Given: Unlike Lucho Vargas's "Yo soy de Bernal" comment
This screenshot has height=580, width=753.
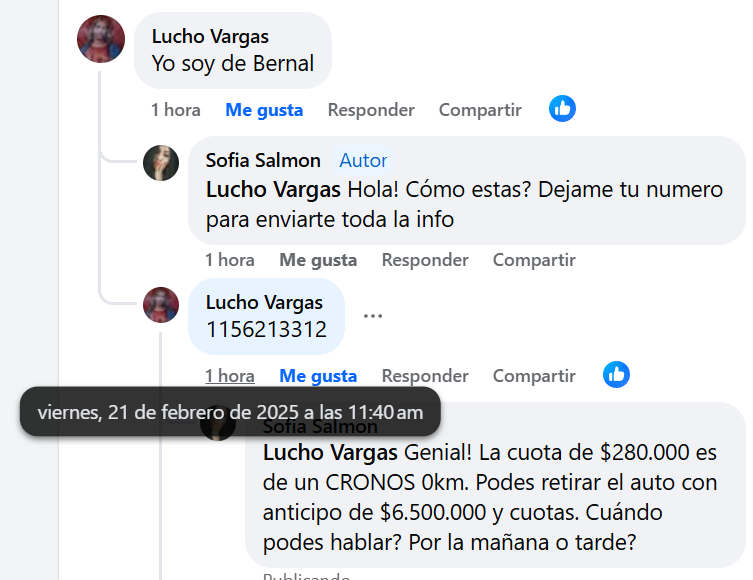Looking at the screenshot, I should coord(264,110).
